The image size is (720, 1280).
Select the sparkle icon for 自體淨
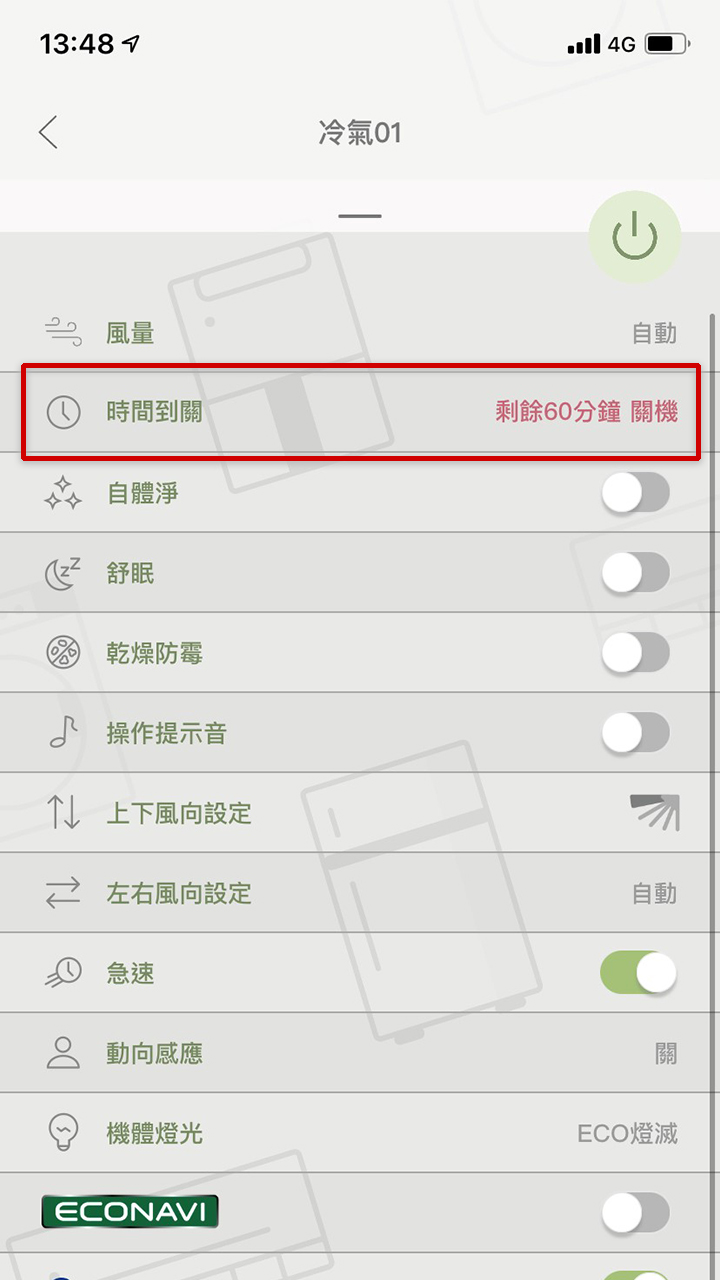[62, 493]
